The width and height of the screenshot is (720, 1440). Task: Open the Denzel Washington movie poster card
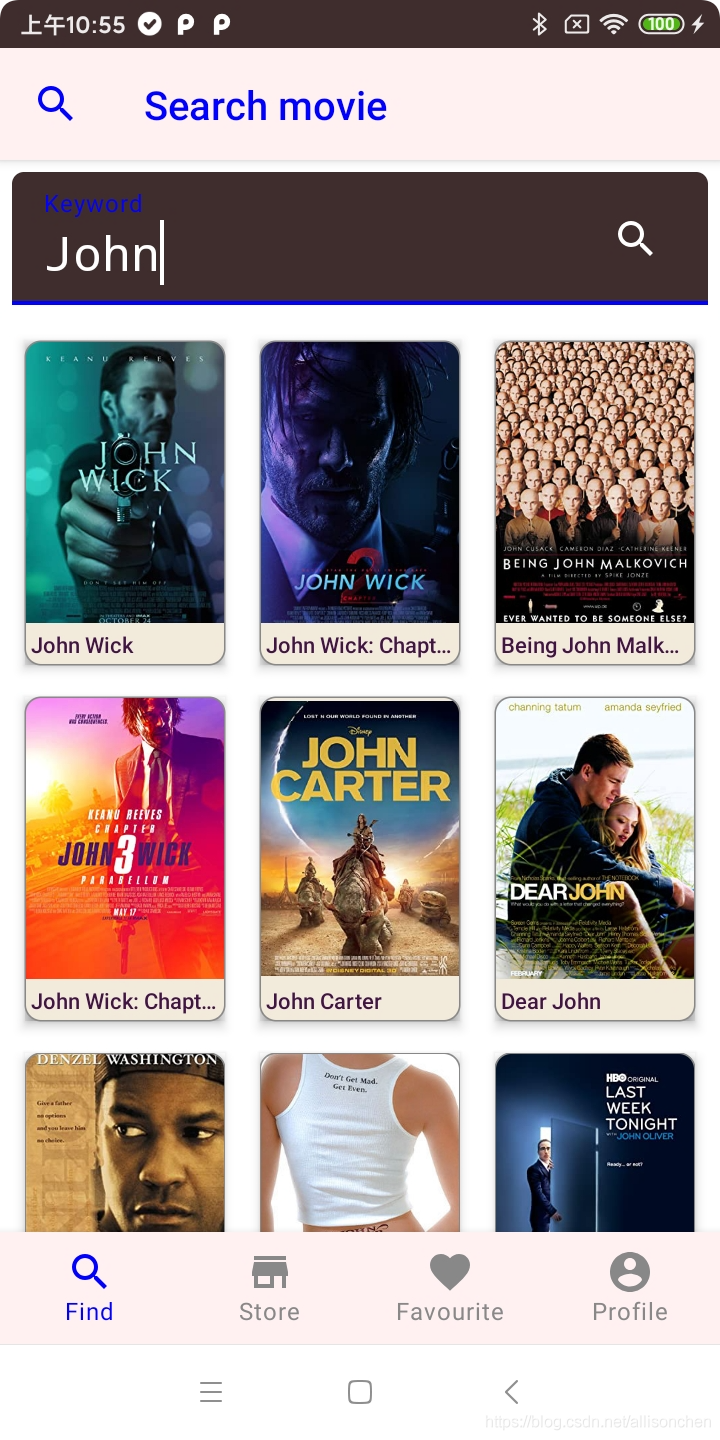click(x=125, y=1142)
